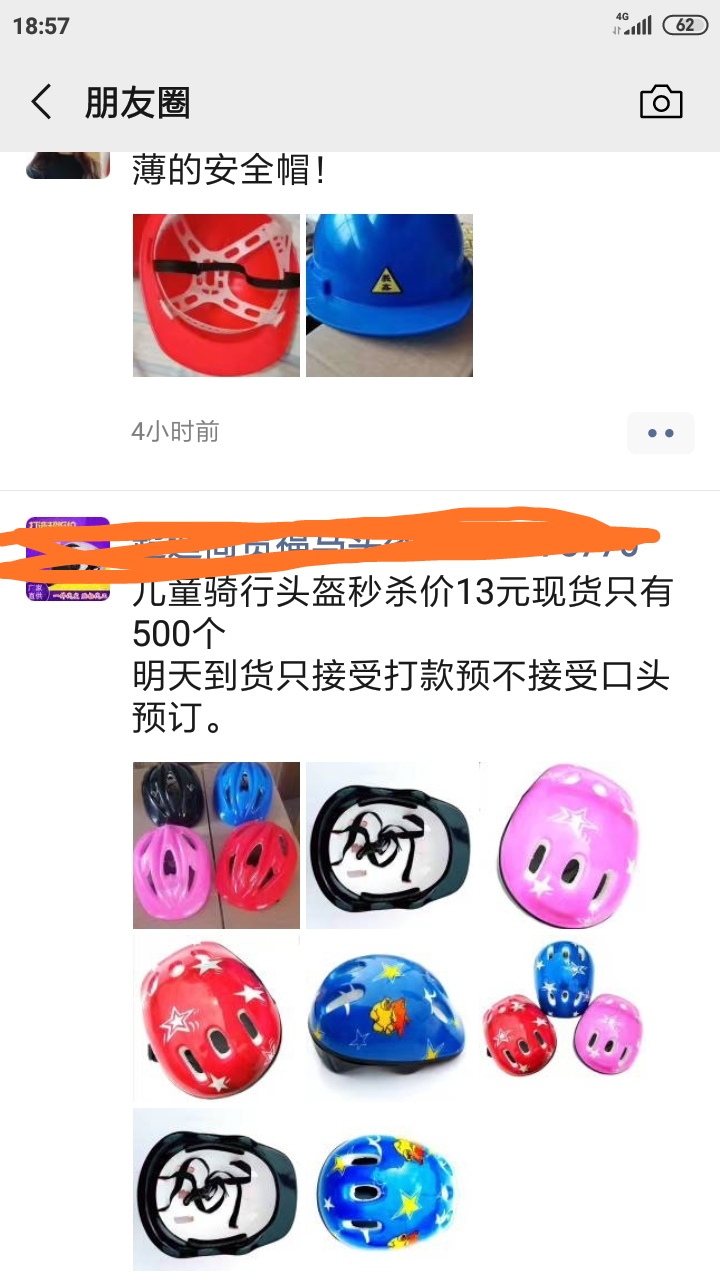Open the two-dot like/comment menu on the helmet post
This screenshot has width=720, height=1280.
661,432
